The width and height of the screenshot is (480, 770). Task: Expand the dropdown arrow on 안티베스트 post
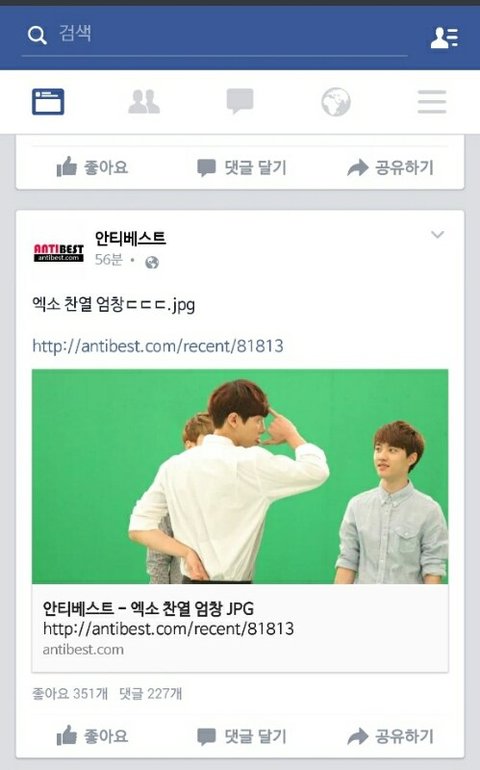click(x=437, y=235)
